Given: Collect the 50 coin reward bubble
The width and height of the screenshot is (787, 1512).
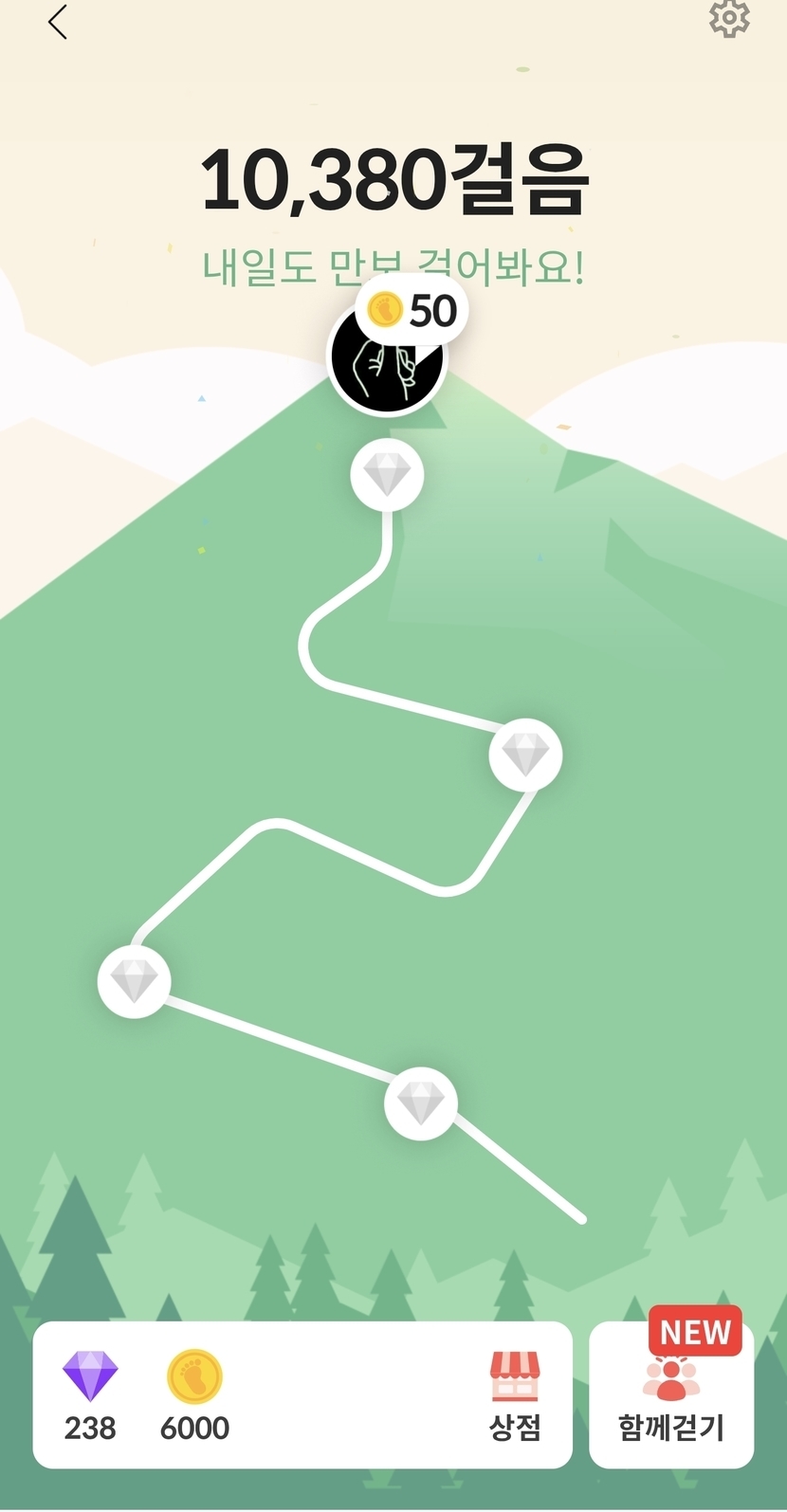Looking at the screenshot, I should (412, 311).
